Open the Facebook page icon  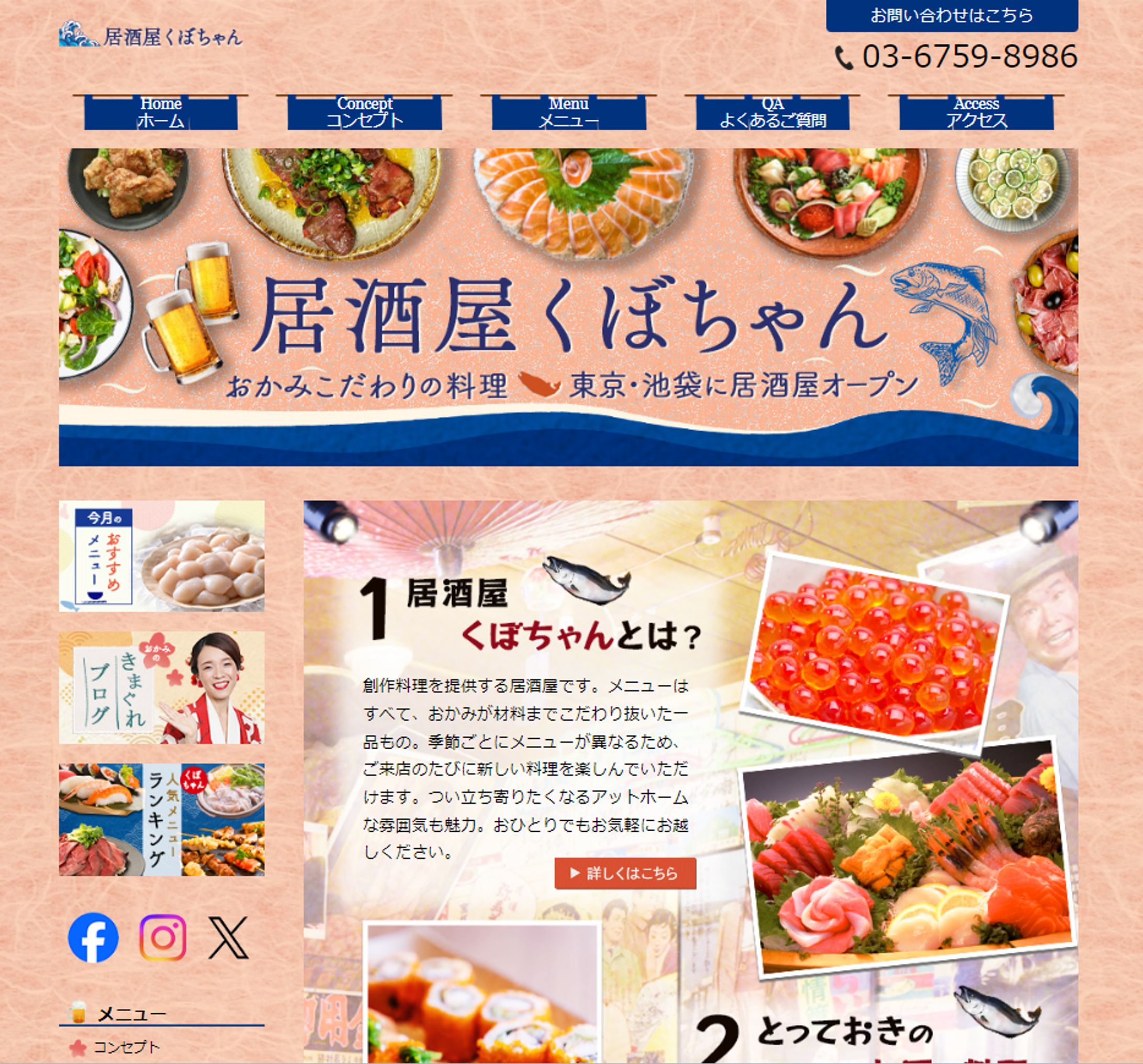pyautogui.click(x=93, y=937)
